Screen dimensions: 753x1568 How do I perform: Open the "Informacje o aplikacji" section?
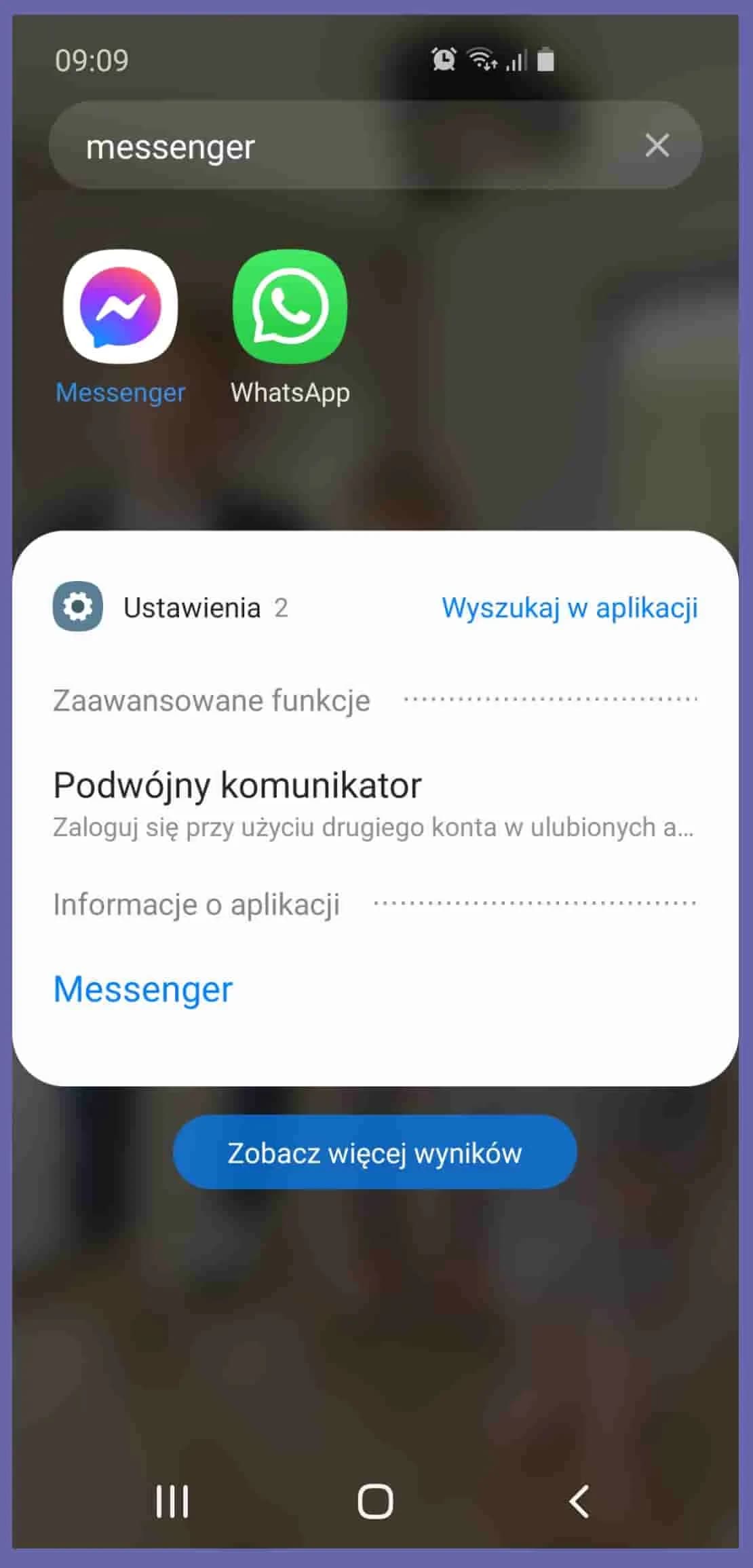pyautogui.click(x=195, y=903)
